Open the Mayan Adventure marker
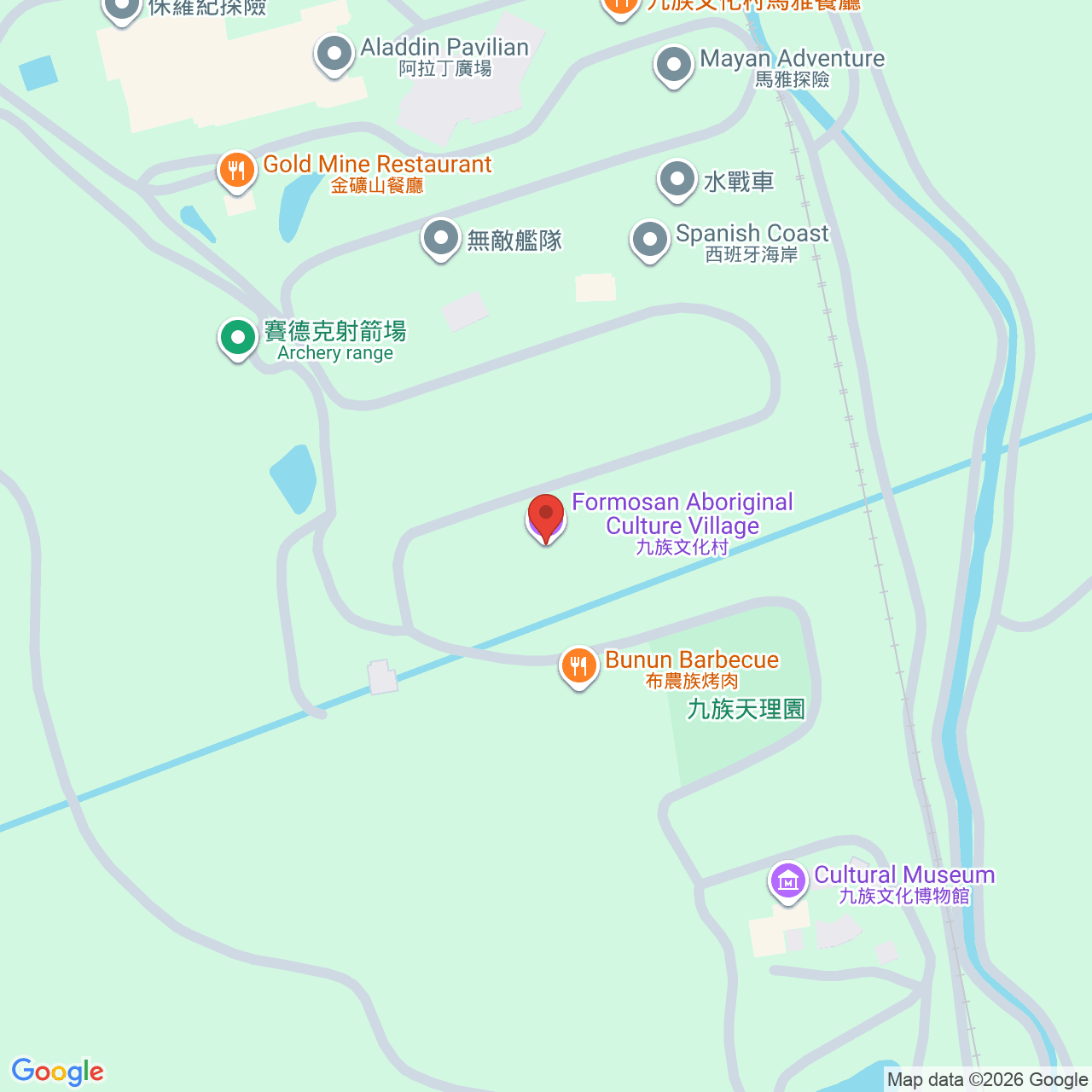Image resolution: width=1092 pixels, height=1092 pixels. point(674,65)
